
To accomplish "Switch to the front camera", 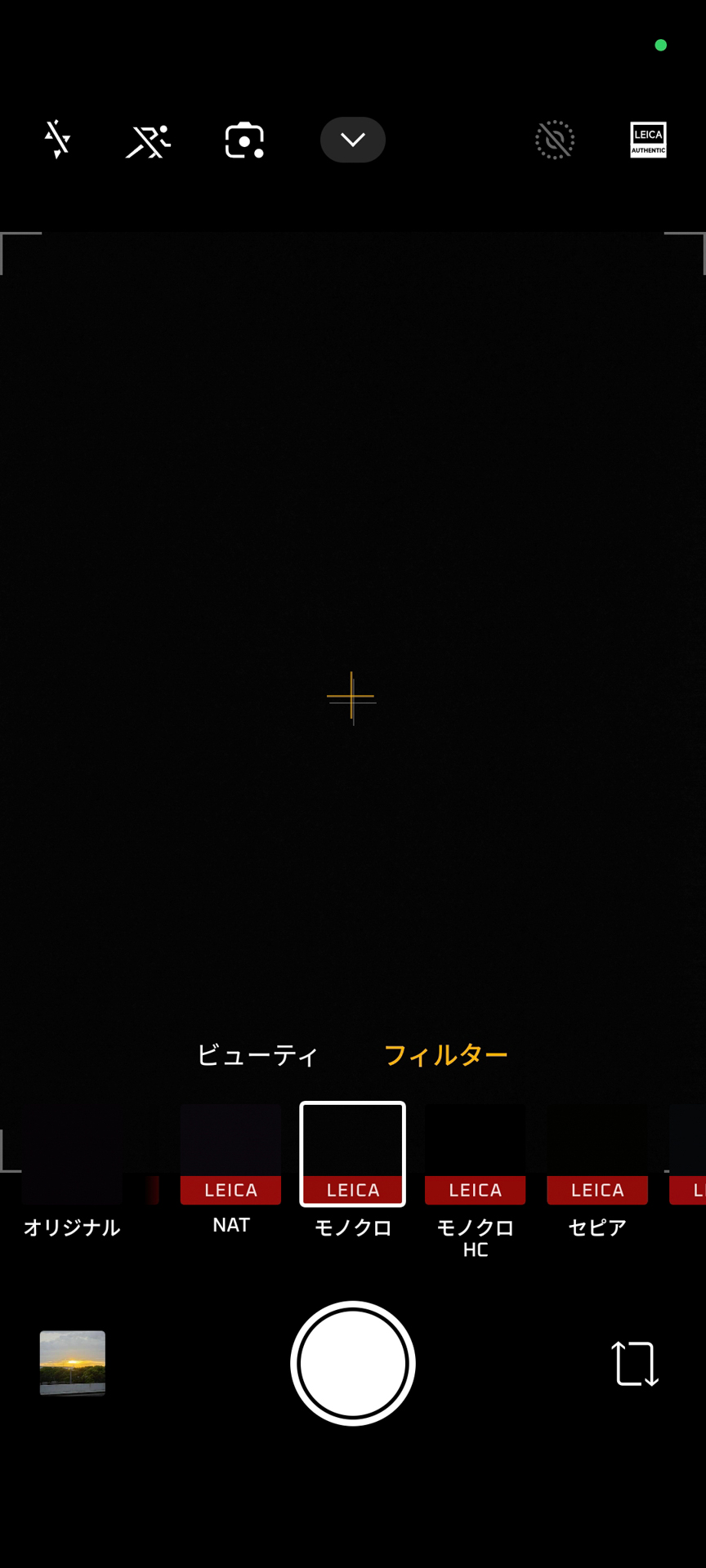I will pos(634,1363).
